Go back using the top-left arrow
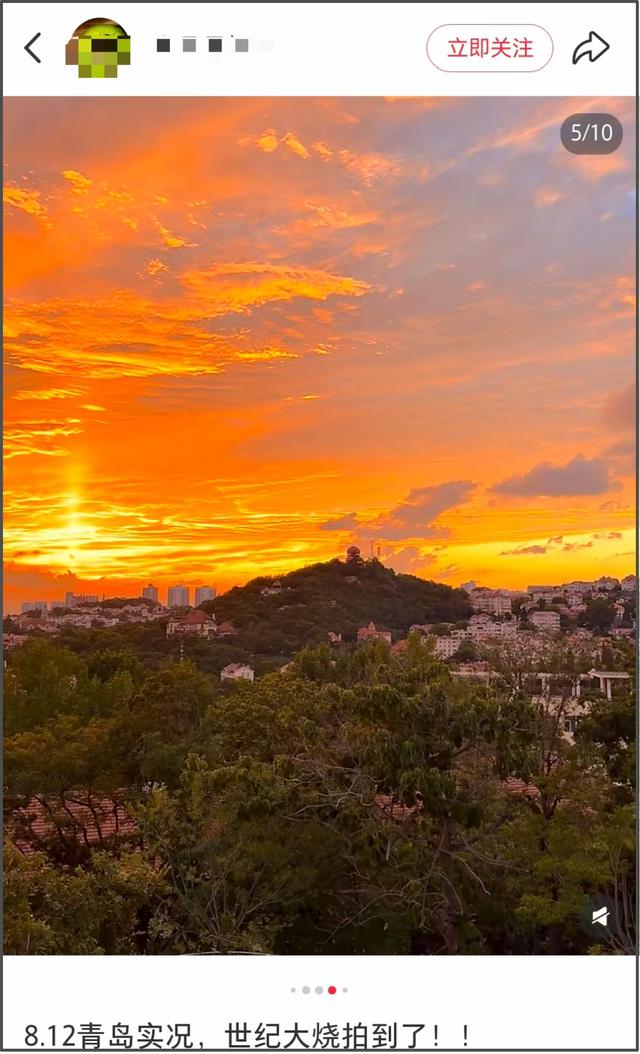 tap(33, 48)
